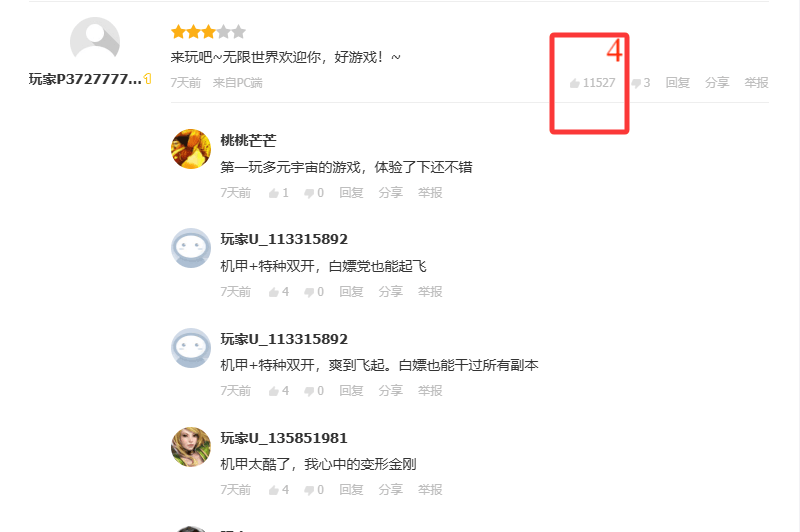800x532 pixels.
Task: Report the top review via 举报
Action: point(756,83)
